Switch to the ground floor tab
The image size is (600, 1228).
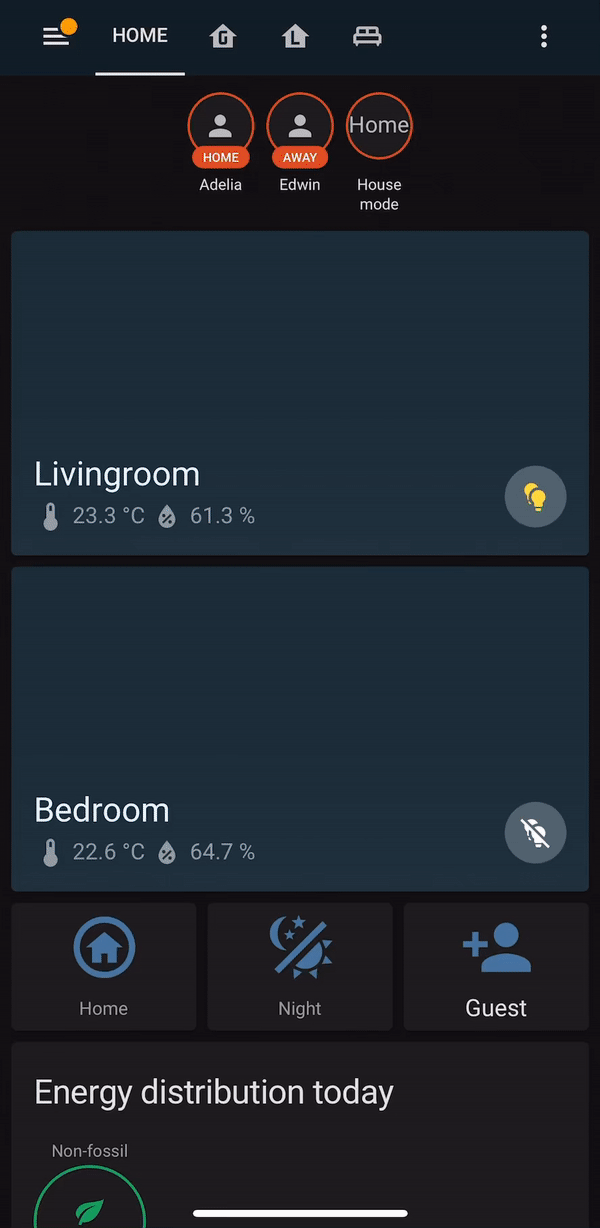[x=222, y=37]
